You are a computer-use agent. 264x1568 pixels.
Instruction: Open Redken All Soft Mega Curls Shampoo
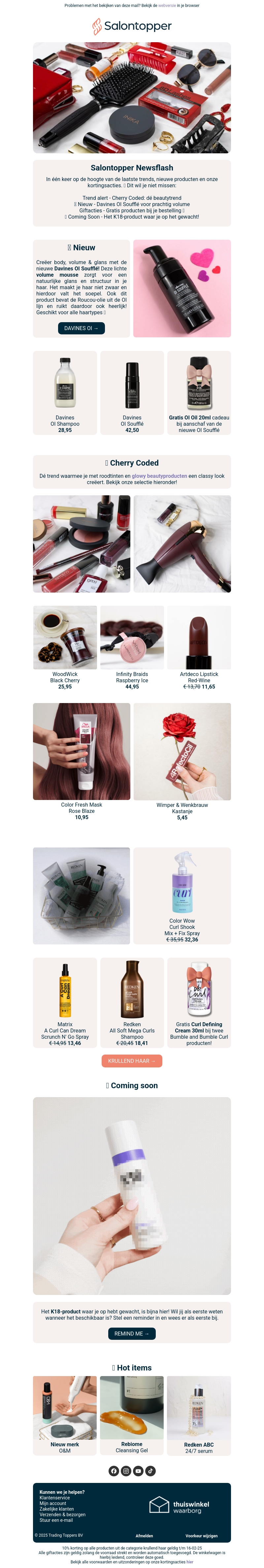click(132, 1002)
